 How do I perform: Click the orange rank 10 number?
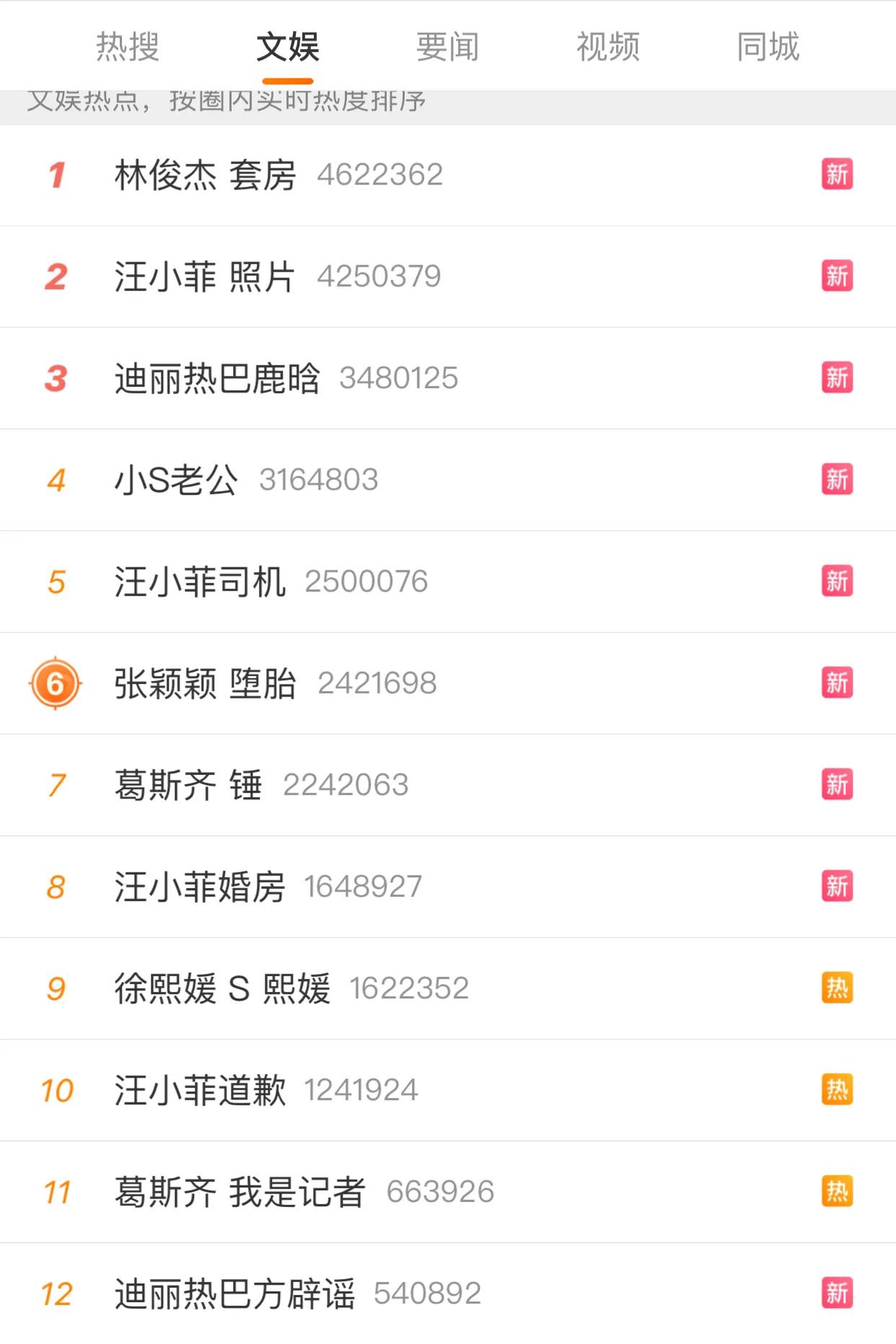click(x=61, y=1091)
